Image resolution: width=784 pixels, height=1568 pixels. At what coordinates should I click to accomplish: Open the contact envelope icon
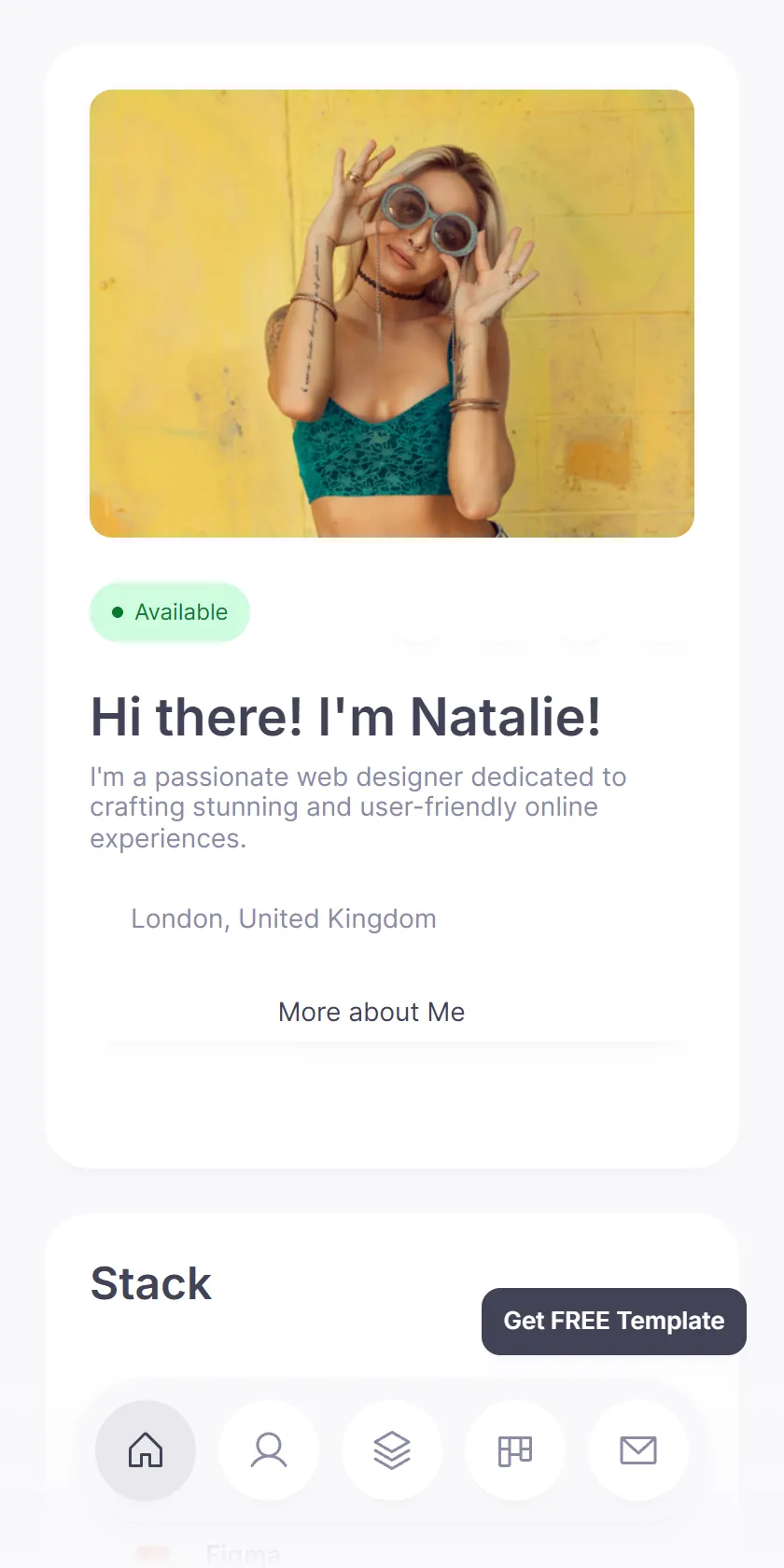(x=638, y=1450)
